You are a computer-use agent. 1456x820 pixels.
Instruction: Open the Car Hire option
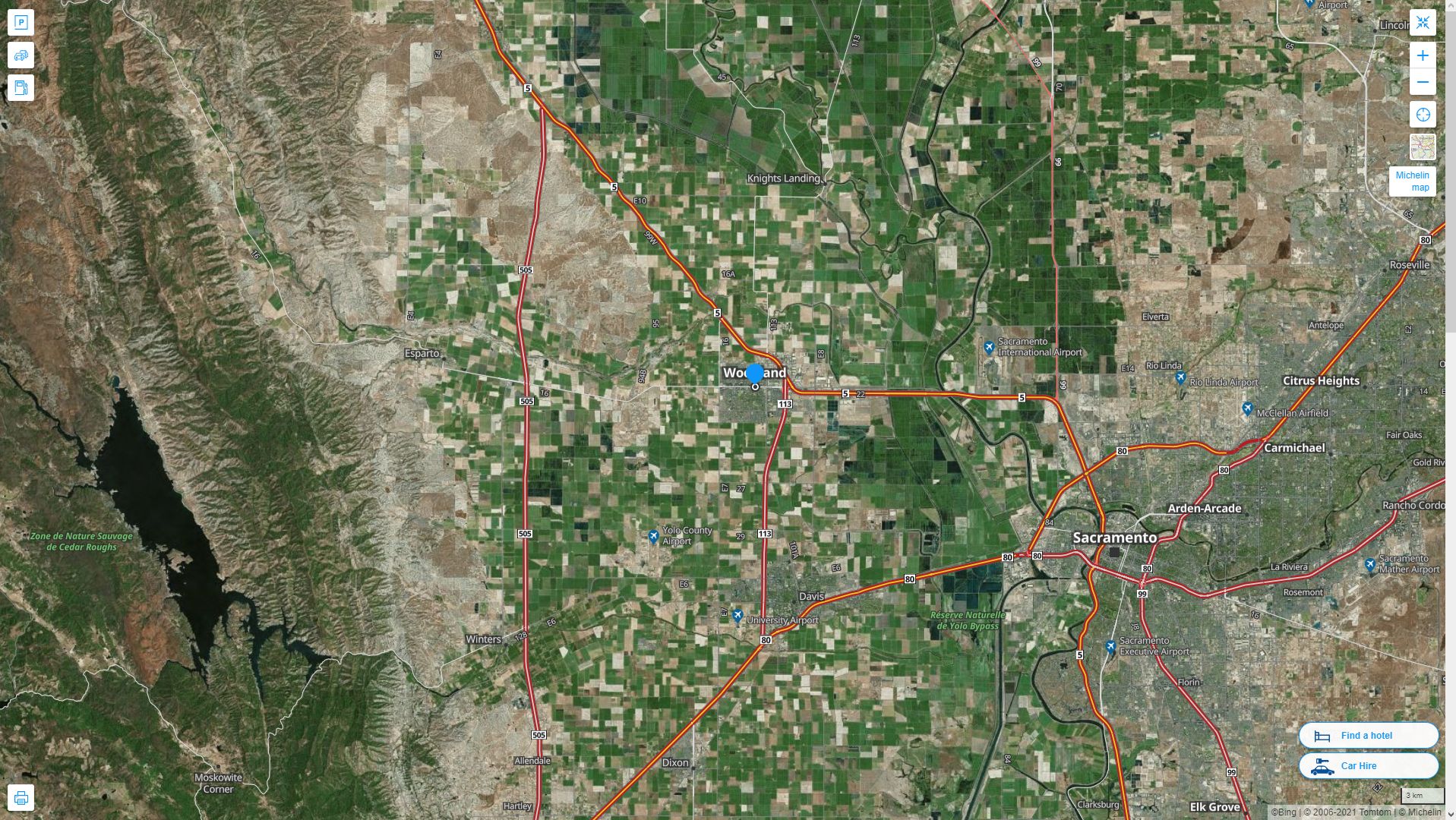click(1368, 765)
